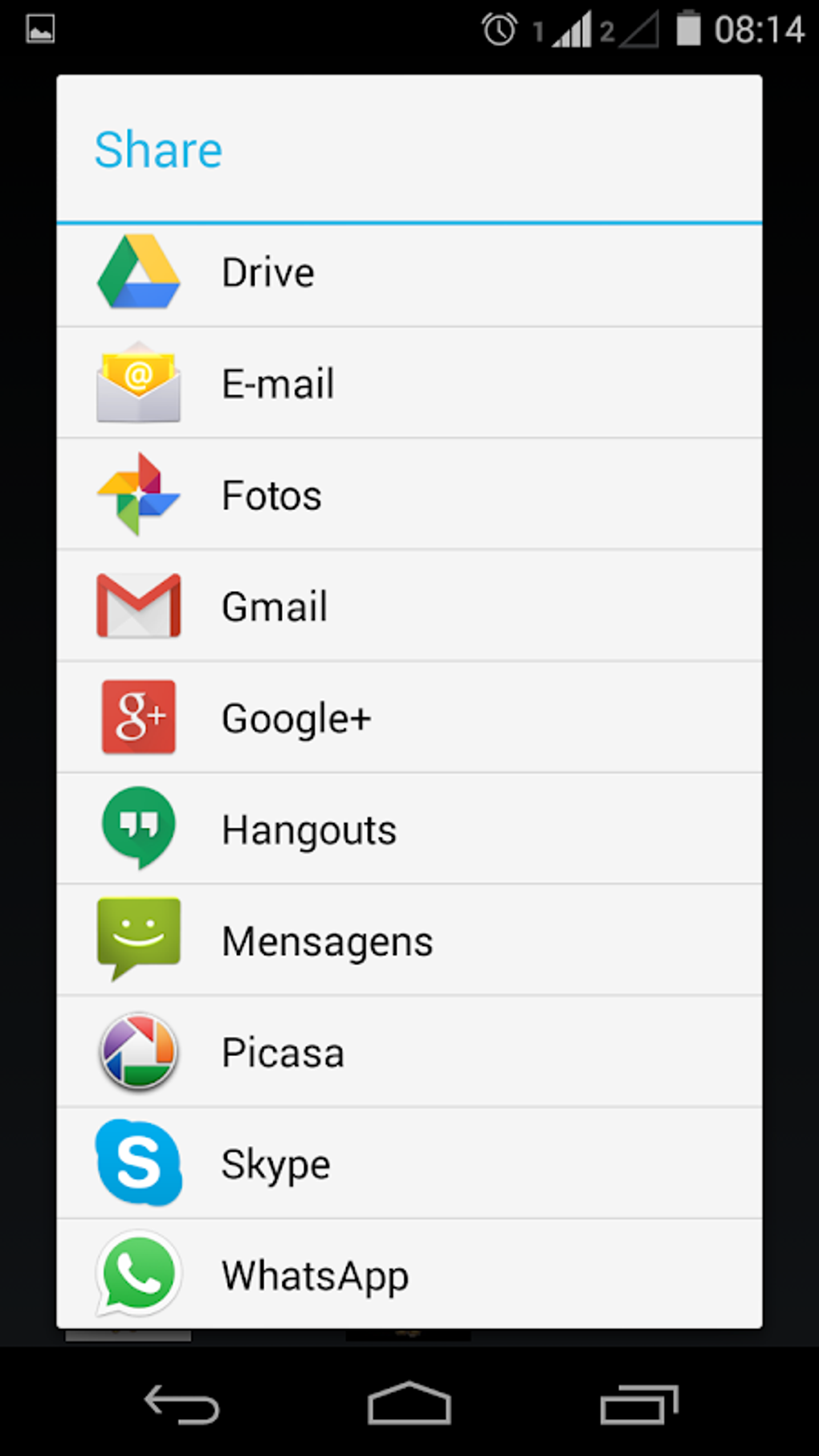Share with WhatsApp
Image resolution: width=819 pixels, height=1456 pixels.
[x=409, y=1275]
